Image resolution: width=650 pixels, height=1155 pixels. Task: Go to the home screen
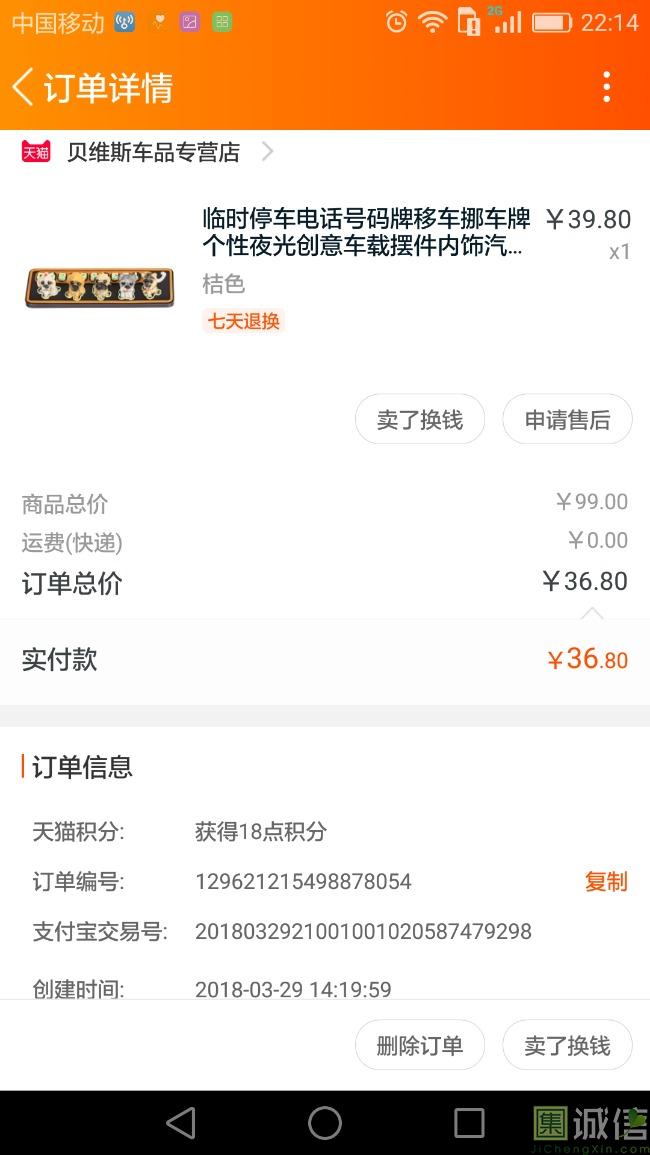325,1123
